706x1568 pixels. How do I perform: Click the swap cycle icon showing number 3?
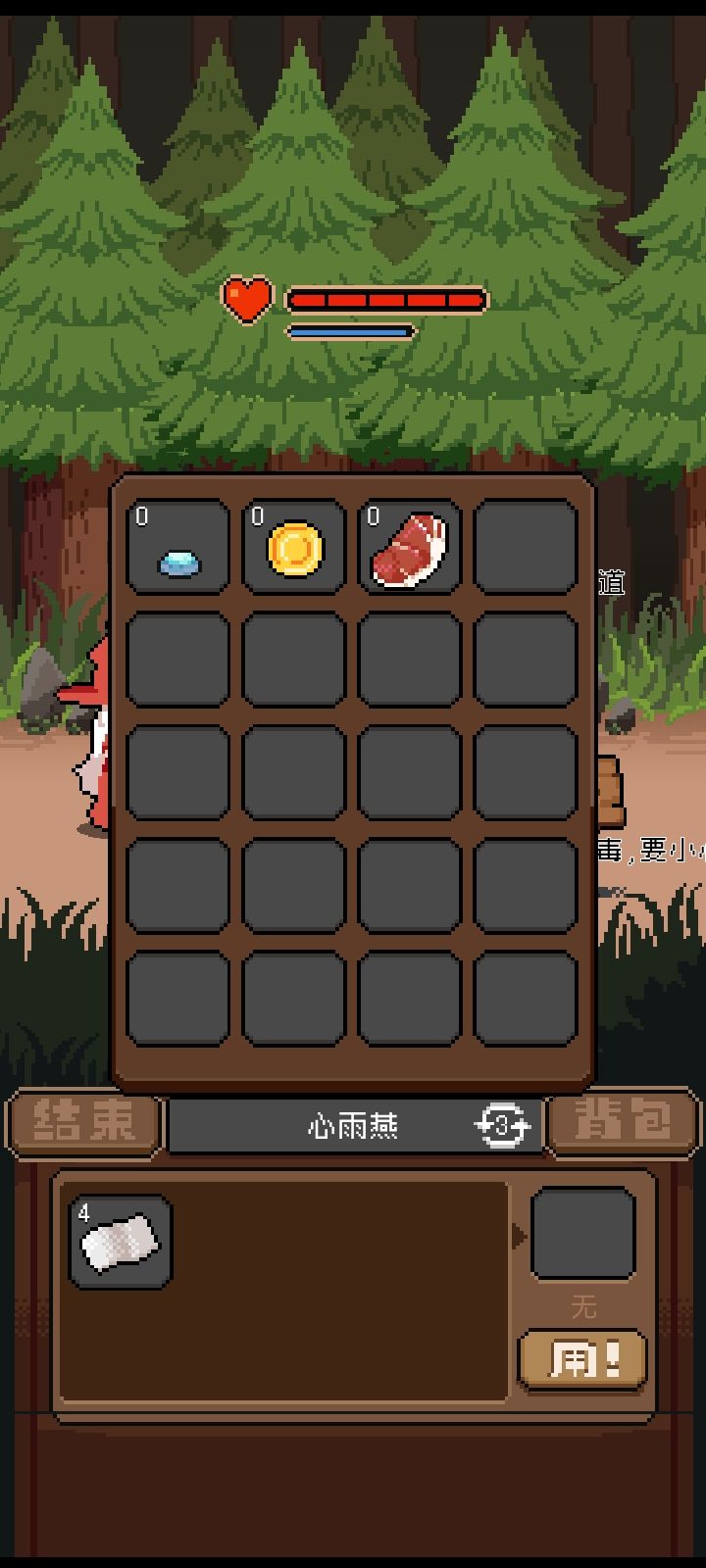point(502,1126)
